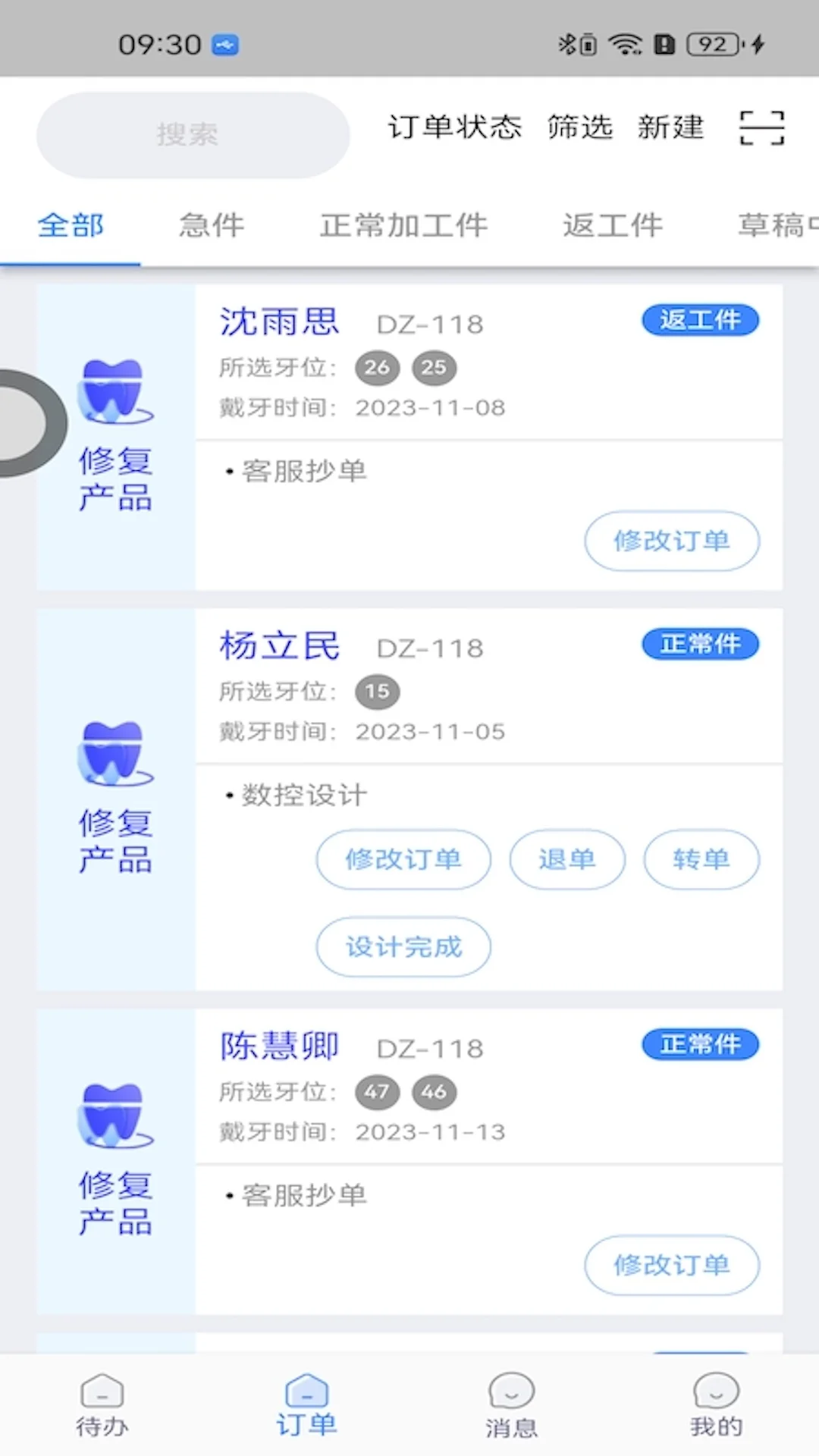Open the scan icon in top right corner
This screenshot has height=1456, width=819.
pyautogui.click(x=761, y=127)
